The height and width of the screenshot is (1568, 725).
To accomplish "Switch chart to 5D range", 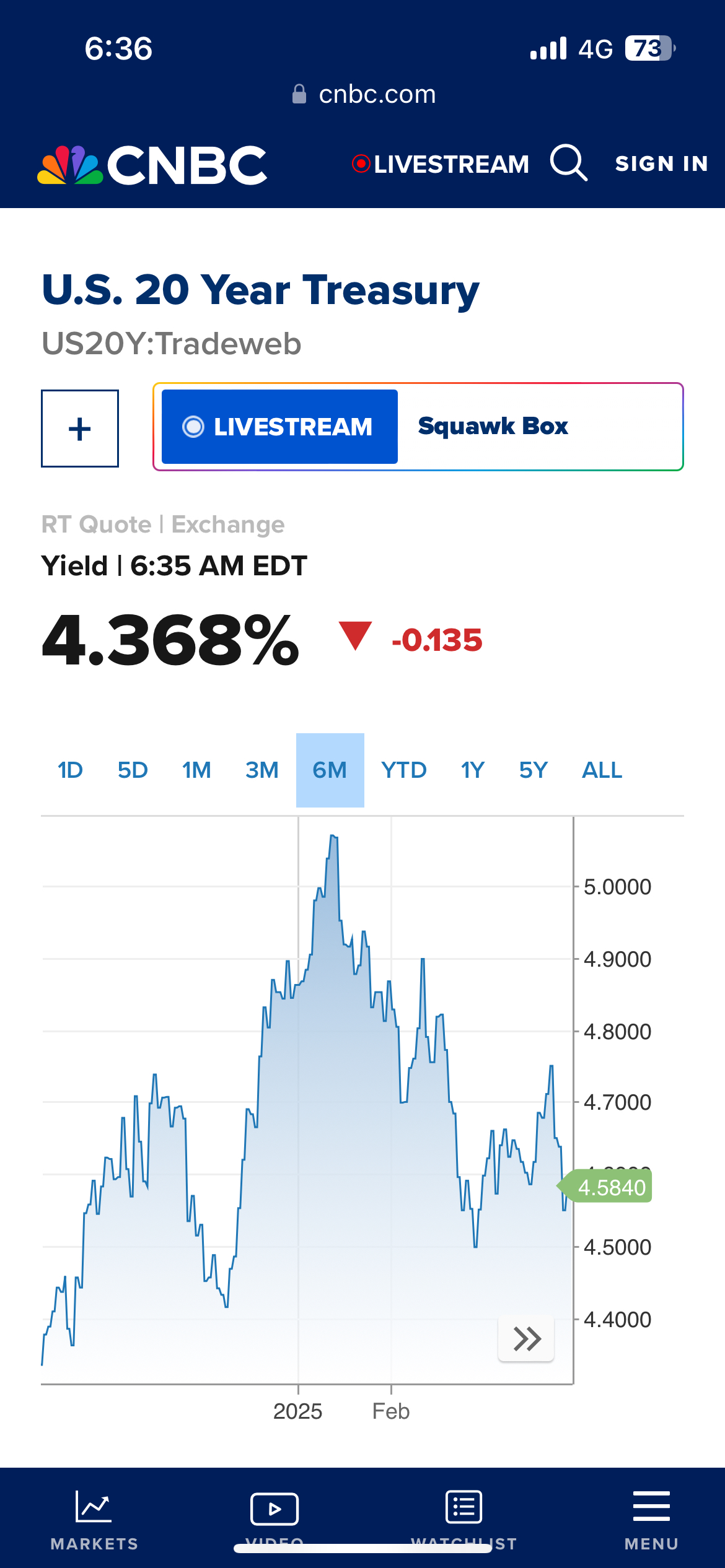I will (133, 770).
